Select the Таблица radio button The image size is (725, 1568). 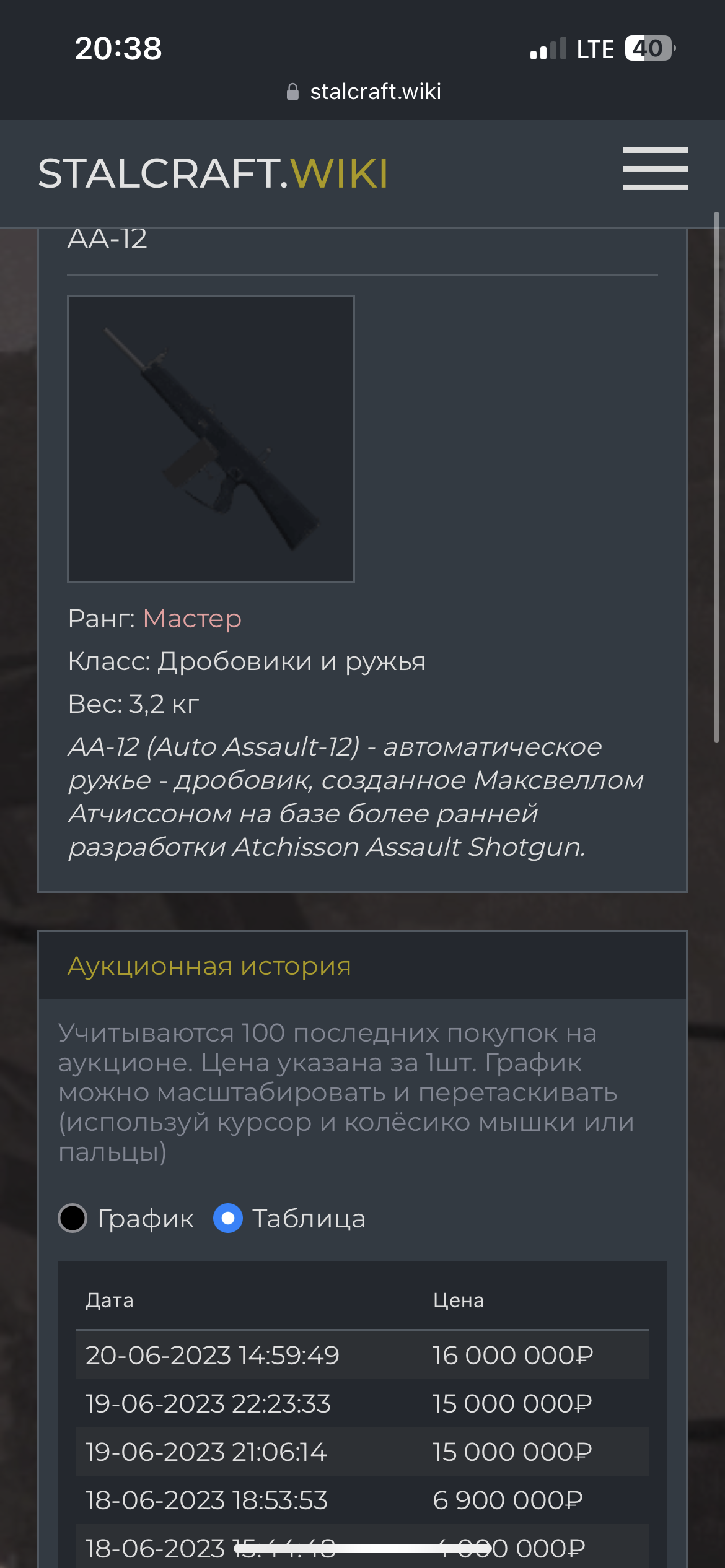tap(228, 1218)
